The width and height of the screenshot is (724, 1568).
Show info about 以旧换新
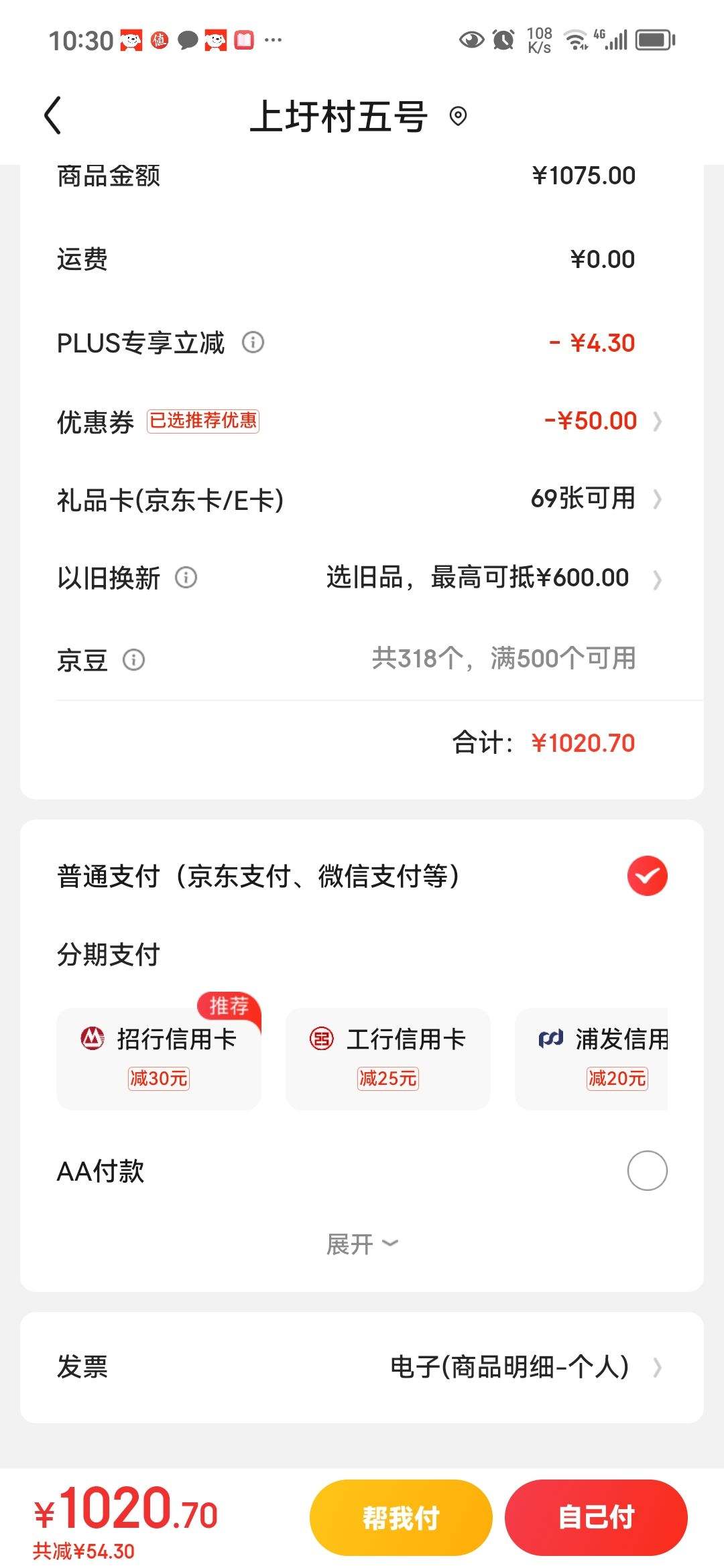186,578
